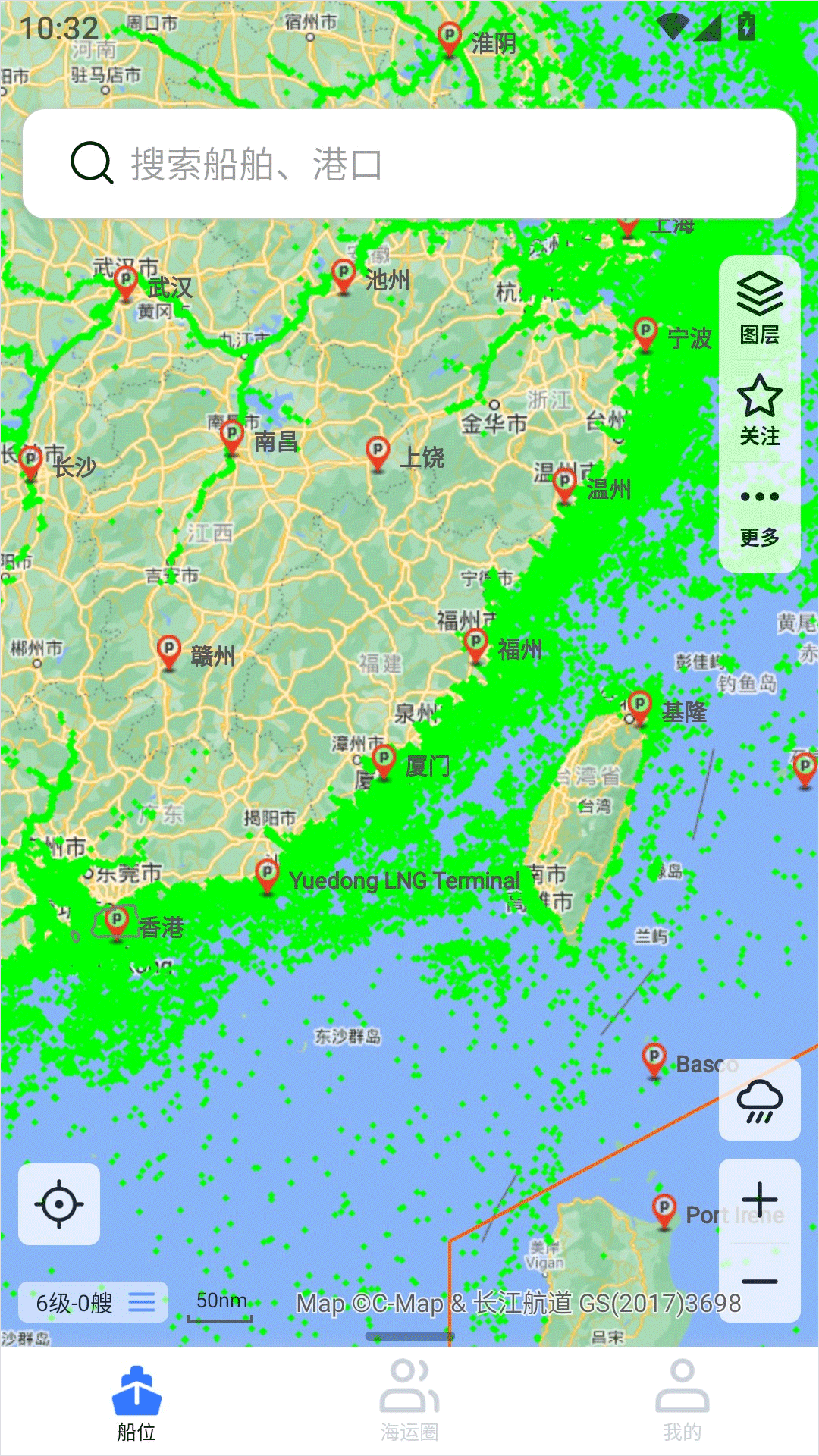Open the 6级-0艘 ship list

(93, 1302)
